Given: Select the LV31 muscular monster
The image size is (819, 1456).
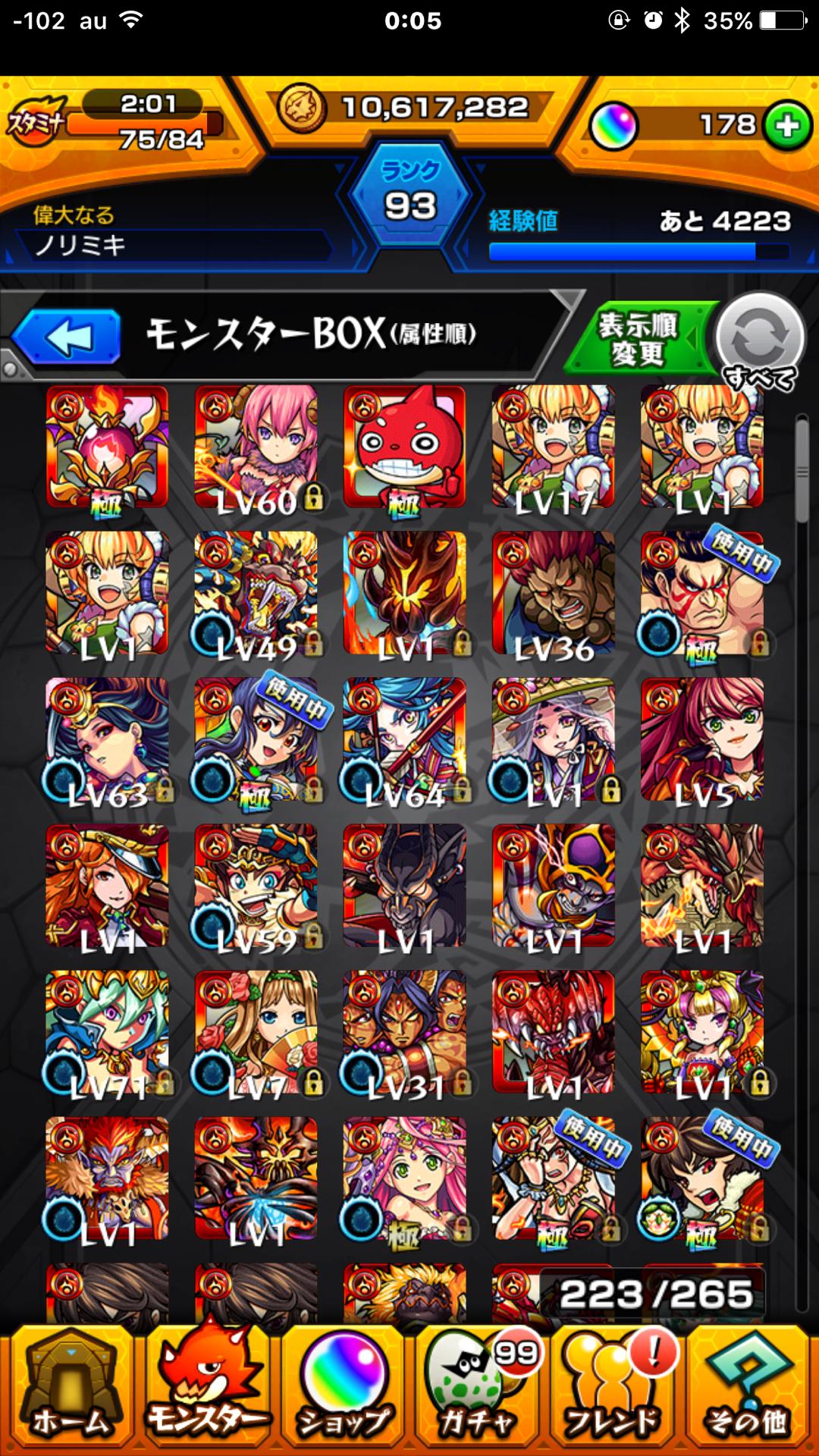Looking at the screenshot, I should [405, 1033].
